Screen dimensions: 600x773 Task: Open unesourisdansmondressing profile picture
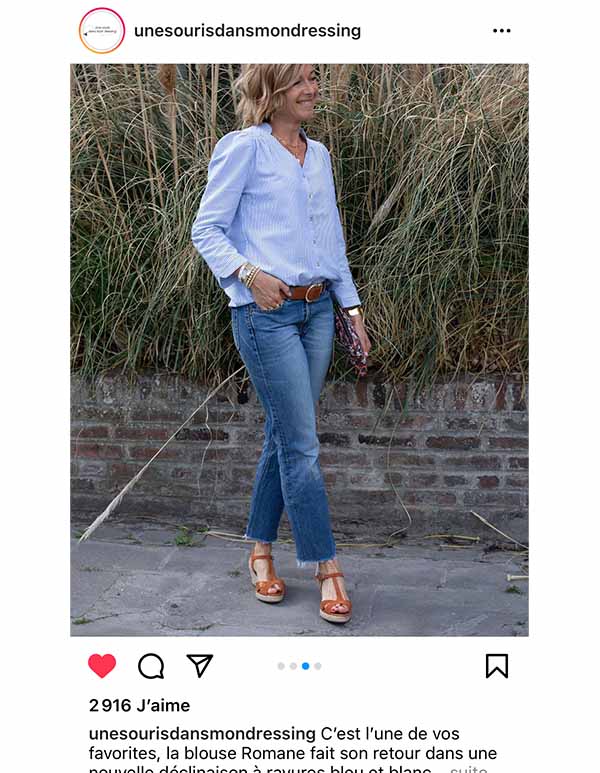click(x=102, y=30)
